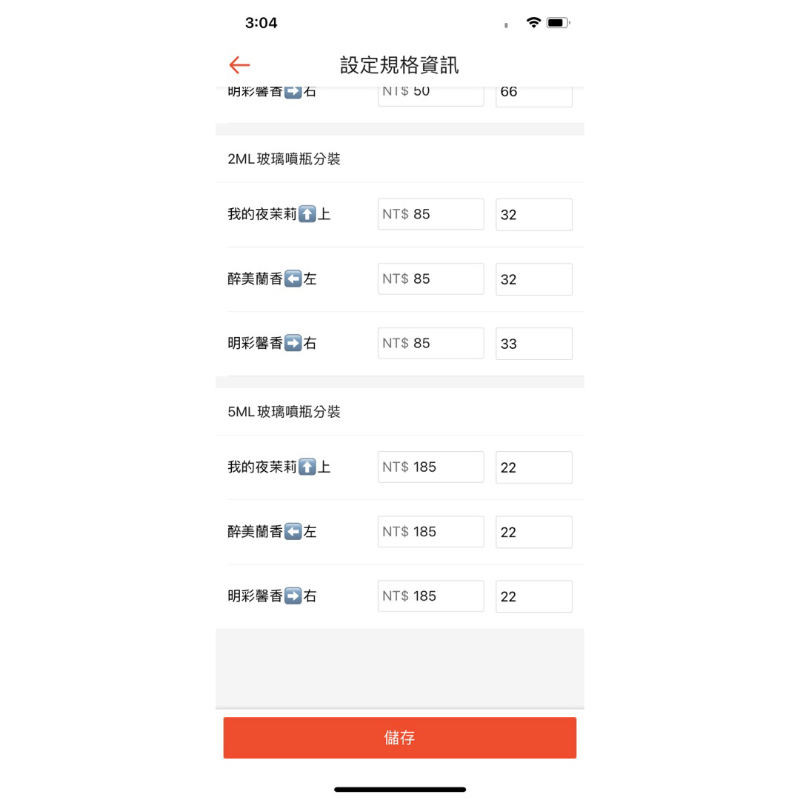Select price field of 5ML 明彩馨香
This screenshot has width=800, height=800.
[431, 596]
